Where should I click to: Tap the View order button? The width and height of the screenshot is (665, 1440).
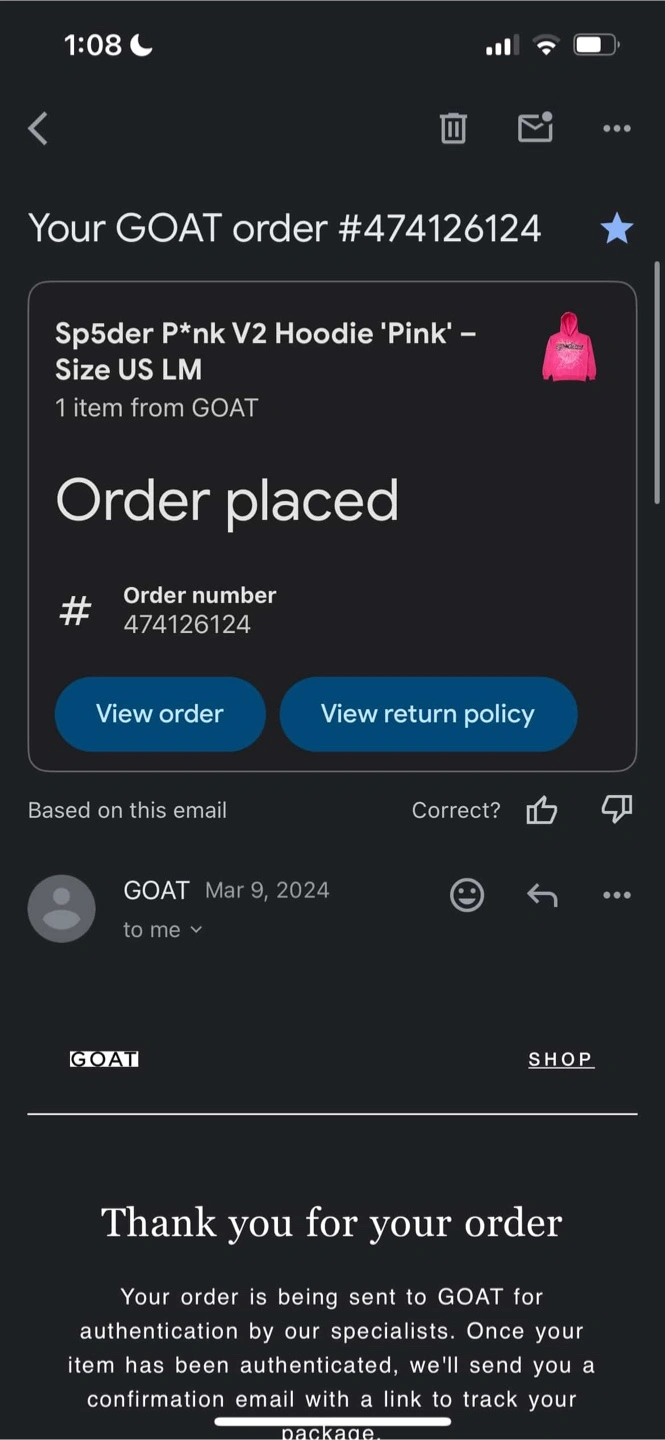160,714
